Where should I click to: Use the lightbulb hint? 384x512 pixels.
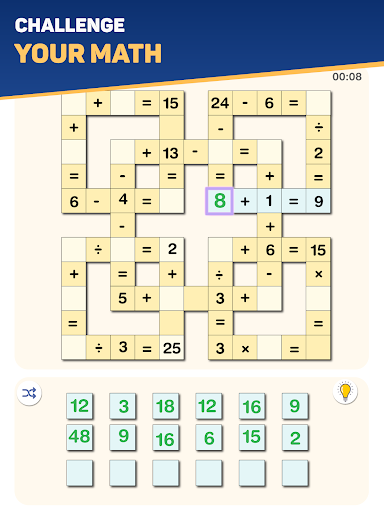pyautogui.click(x=345, y=392)
